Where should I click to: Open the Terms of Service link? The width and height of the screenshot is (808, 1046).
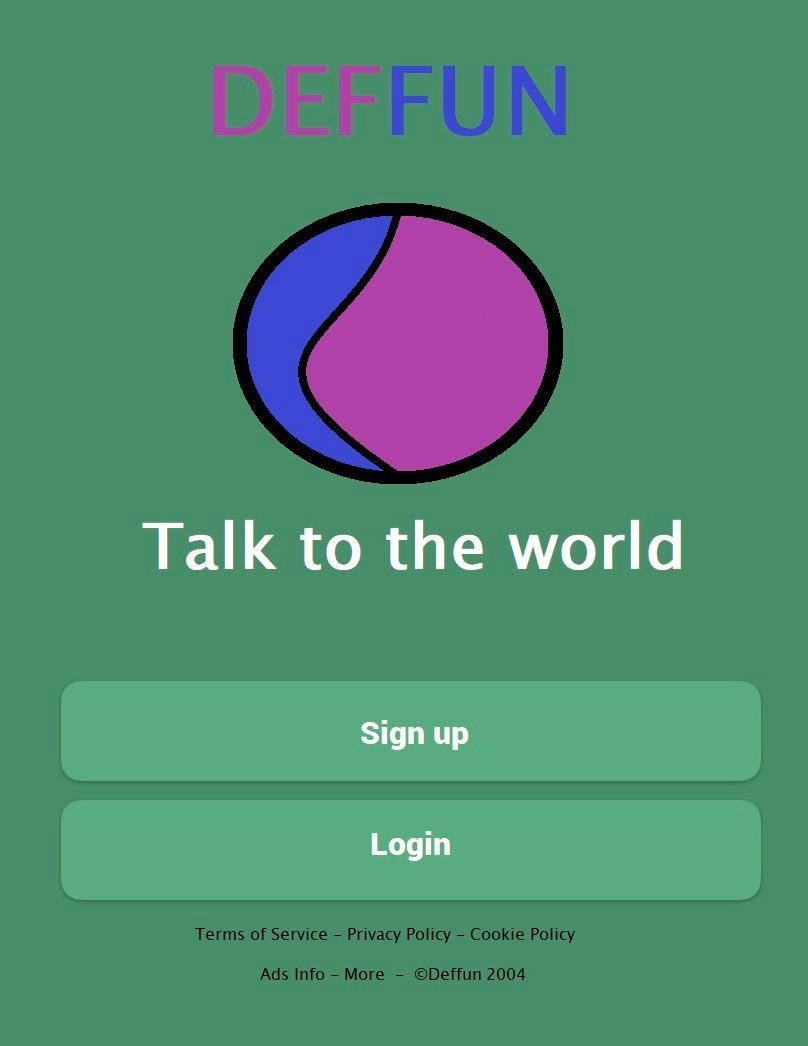[261, 934]
